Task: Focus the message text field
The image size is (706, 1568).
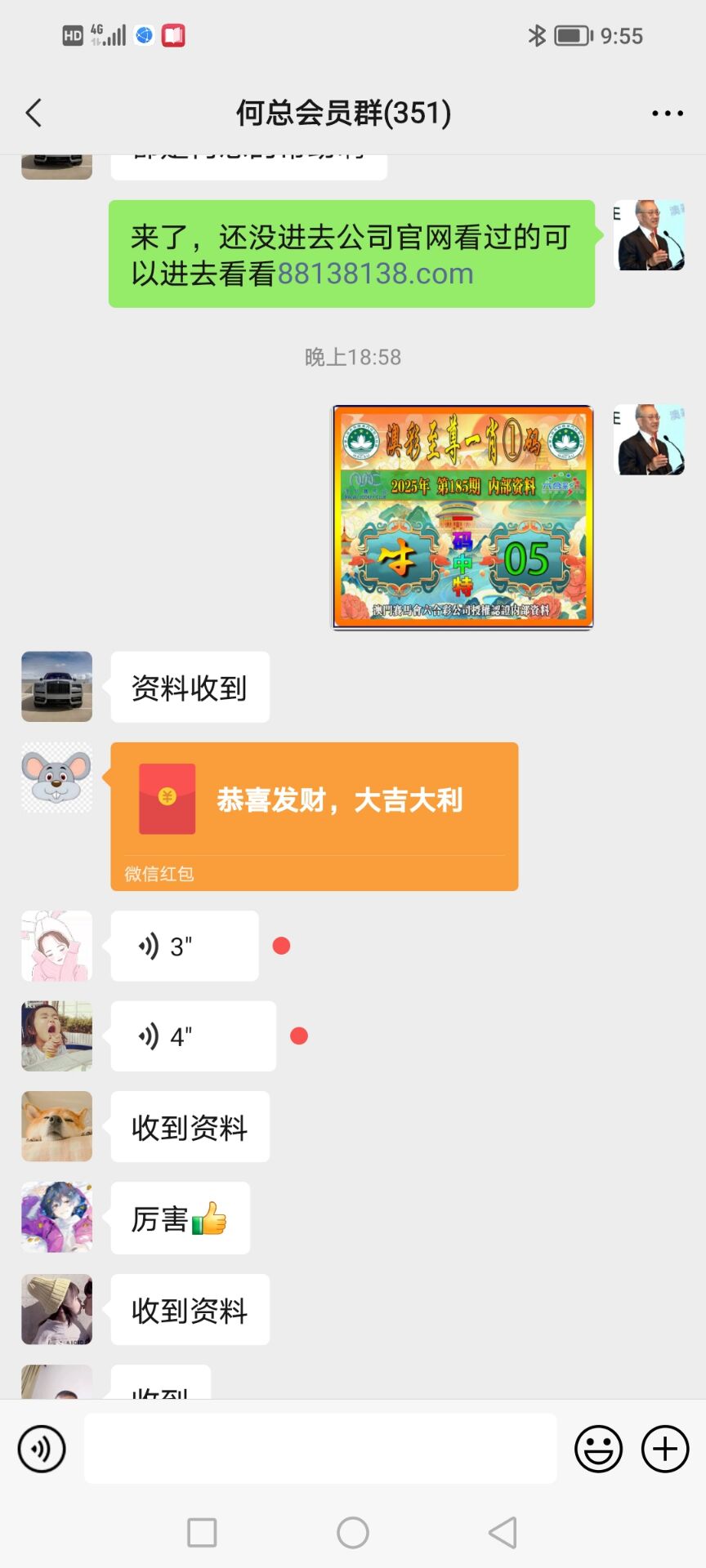Action: [x=320, y=1449]
